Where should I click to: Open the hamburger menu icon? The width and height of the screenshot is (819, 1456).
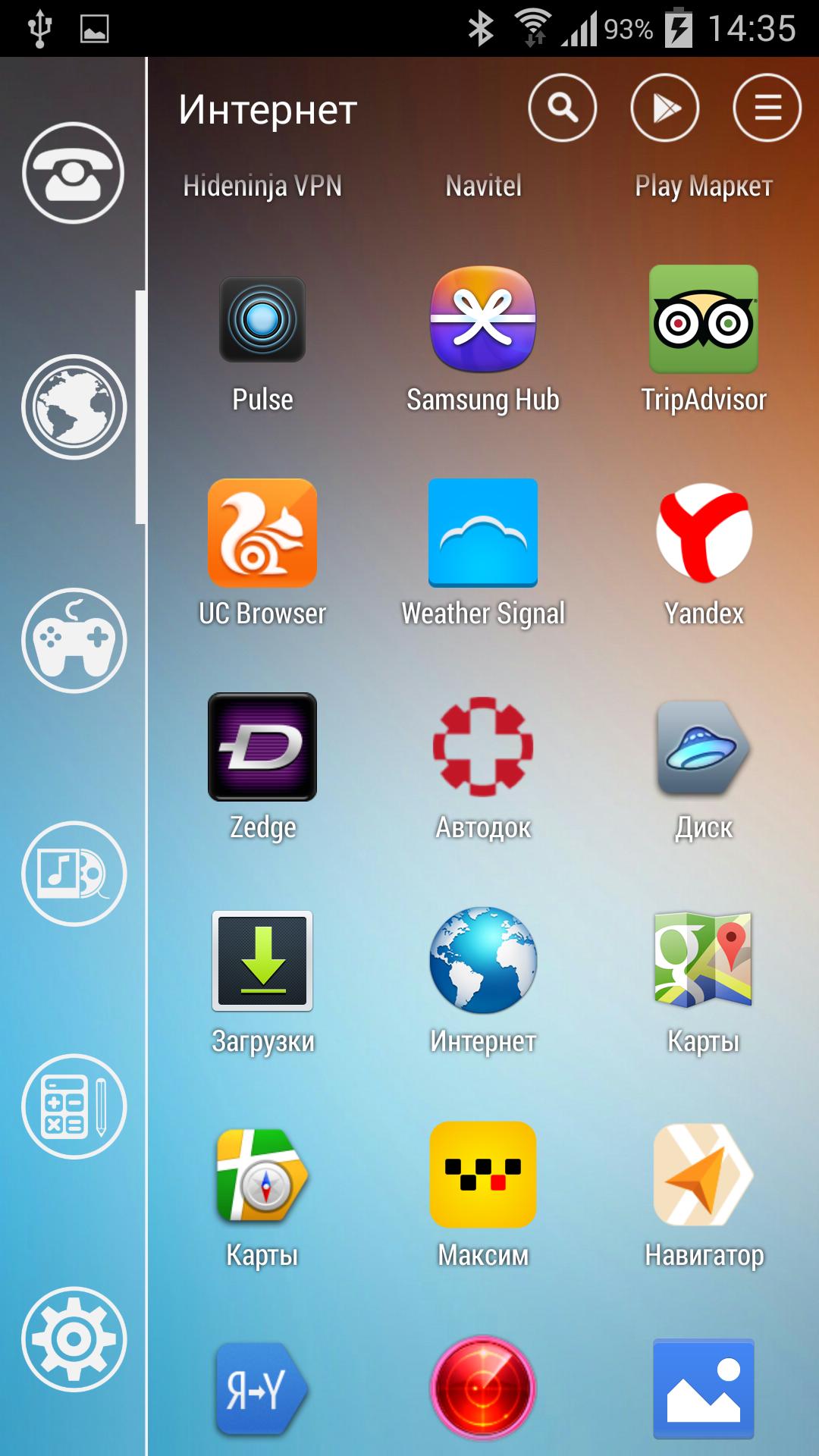tap(767, 108)
